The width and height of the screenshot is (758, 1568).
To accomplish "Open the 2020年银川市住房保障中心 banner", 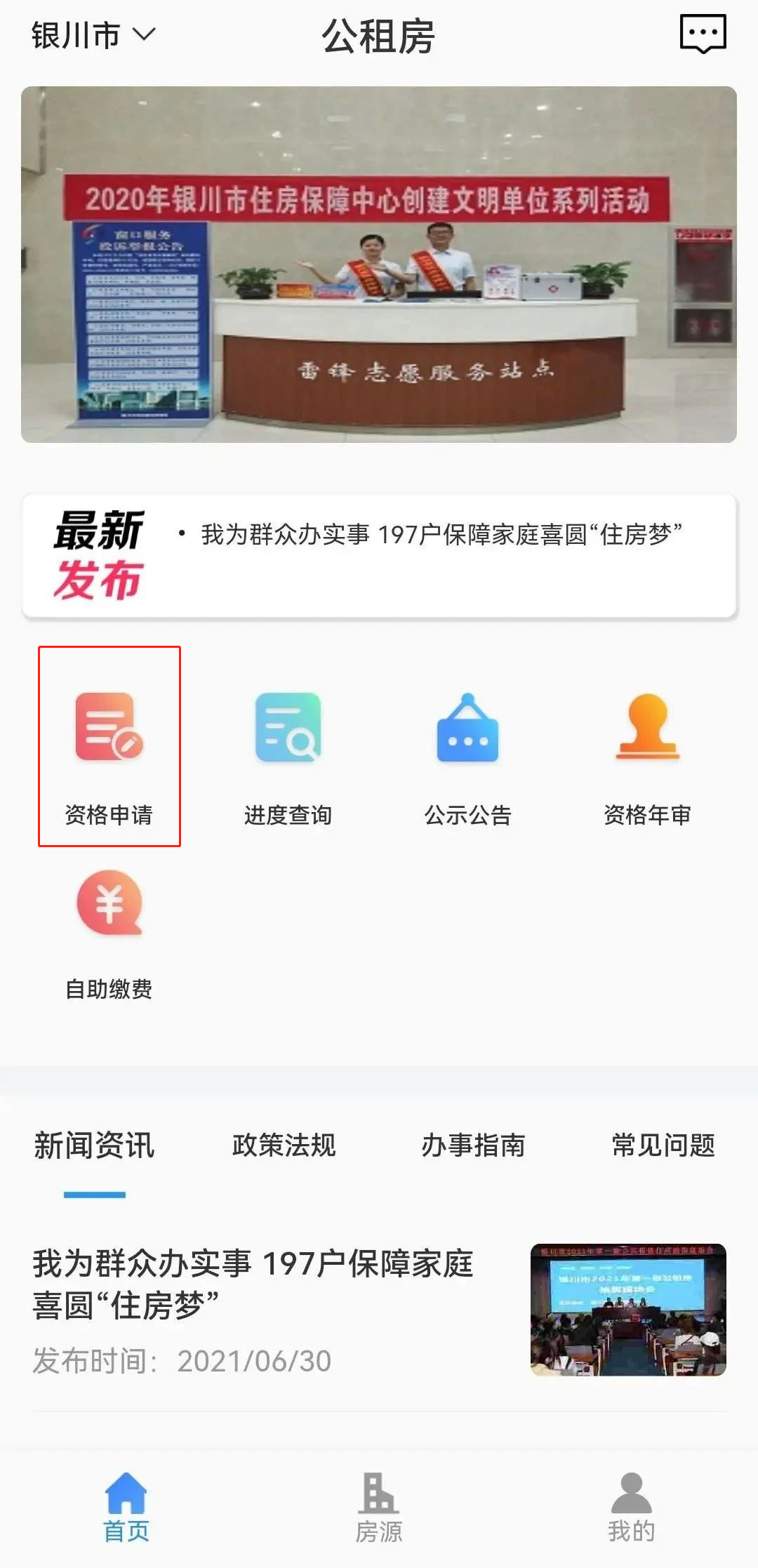I will (379, 265).
